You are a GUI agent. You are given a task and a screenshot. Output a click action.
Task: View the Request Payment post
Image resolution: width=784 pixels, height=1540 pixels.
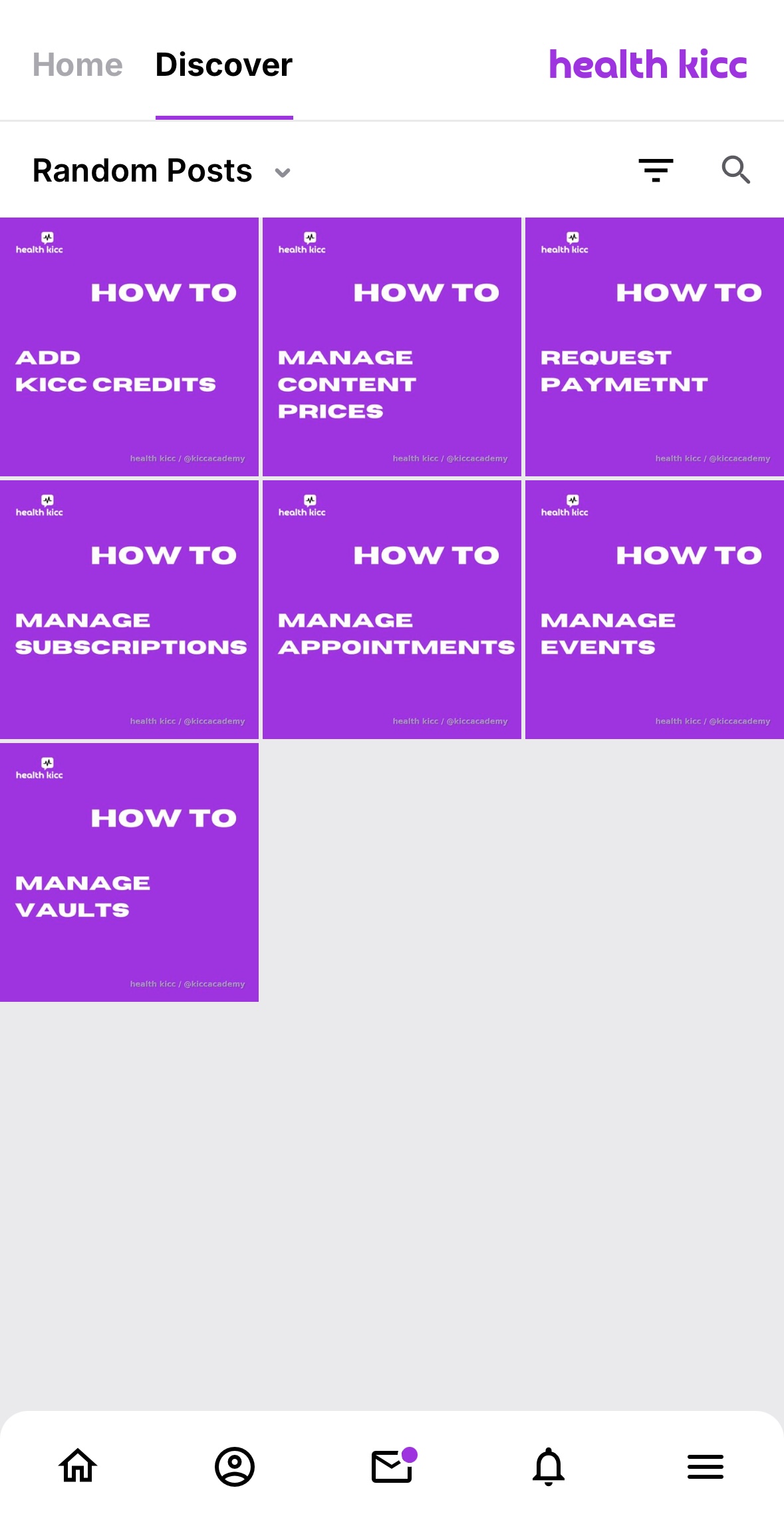click(x=654, y=347)
